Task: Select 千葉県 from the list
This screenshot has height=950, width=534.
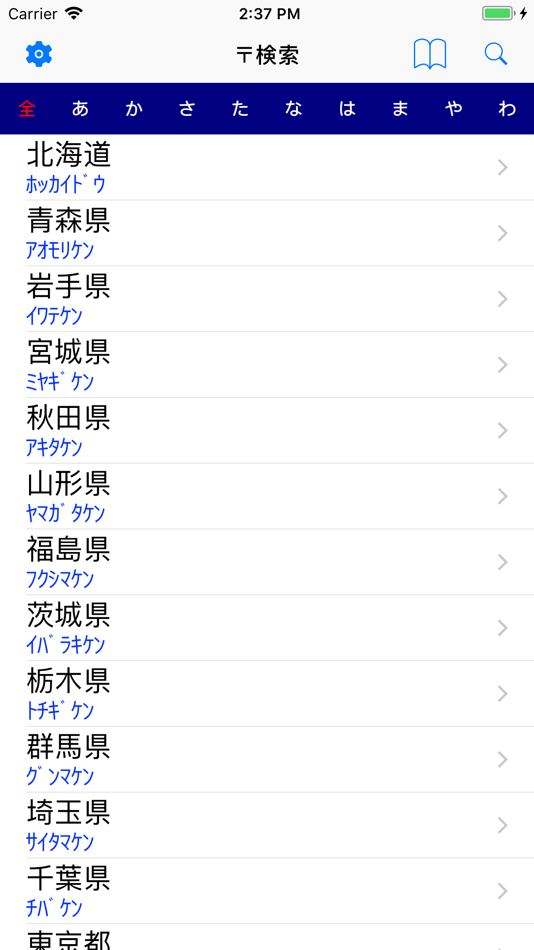Action: click(x=267, y=891)
